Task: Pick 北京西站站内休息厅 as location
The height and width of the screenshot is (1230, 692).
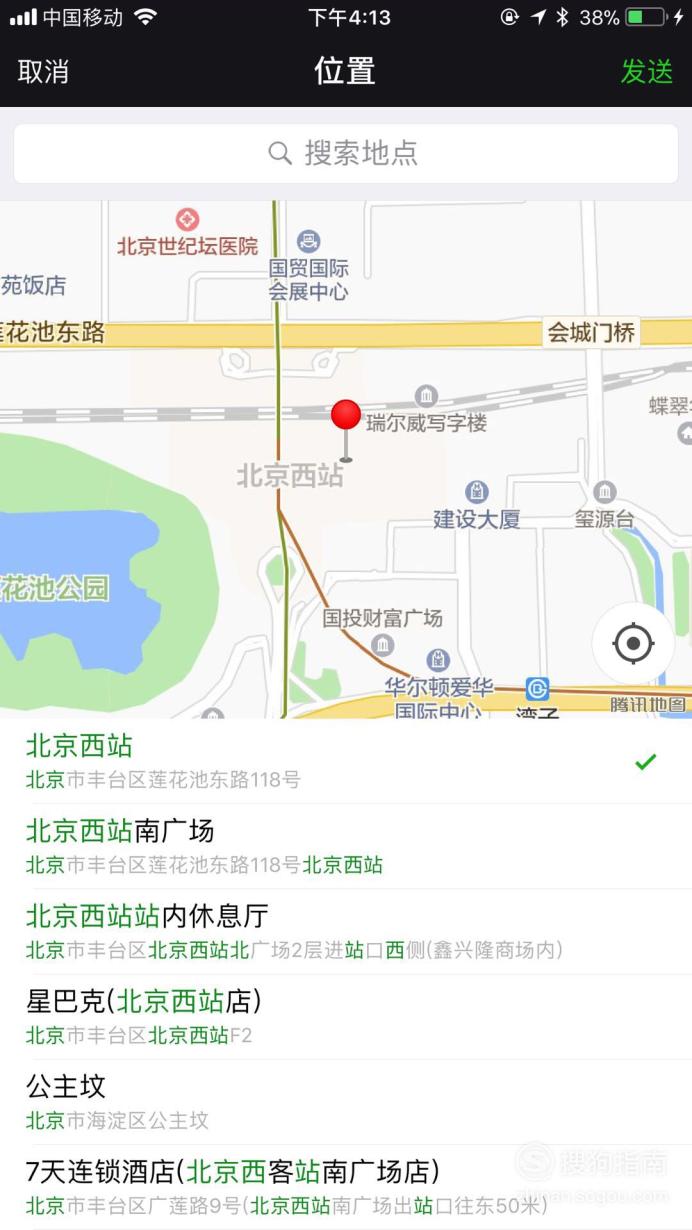Action: 346,931
